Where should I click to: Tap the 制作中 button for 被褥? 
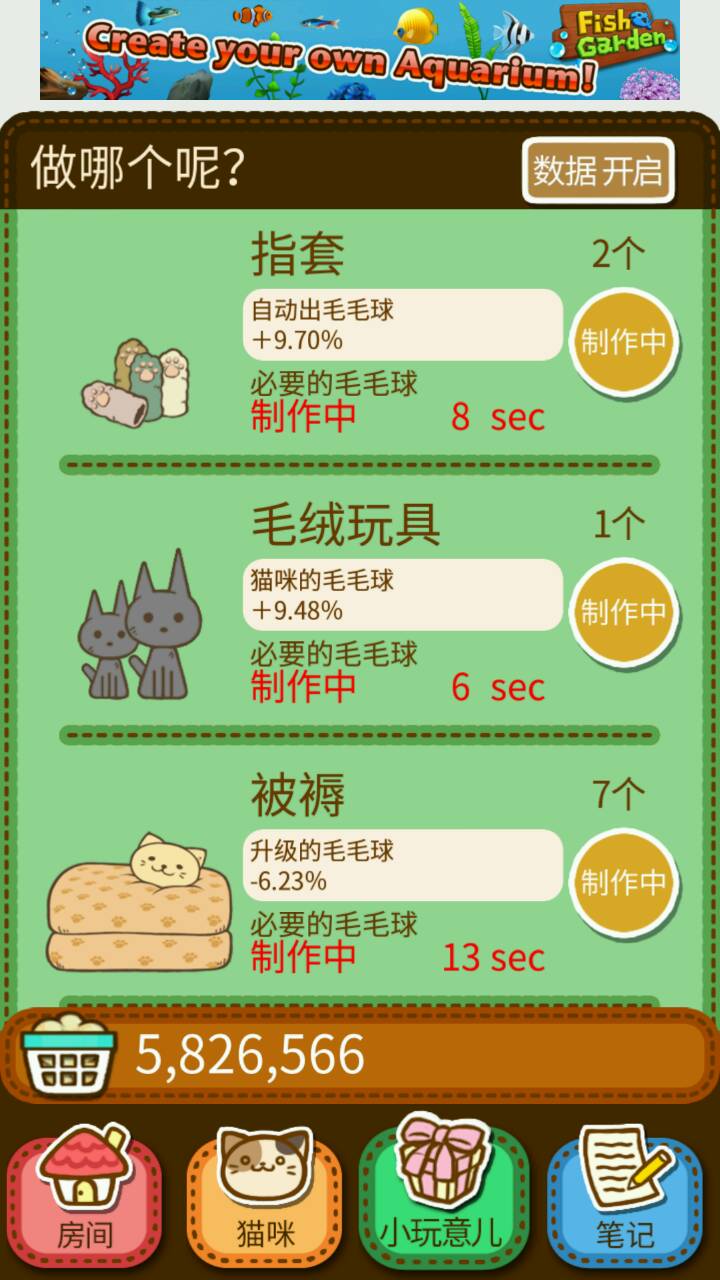click(624, 882)
